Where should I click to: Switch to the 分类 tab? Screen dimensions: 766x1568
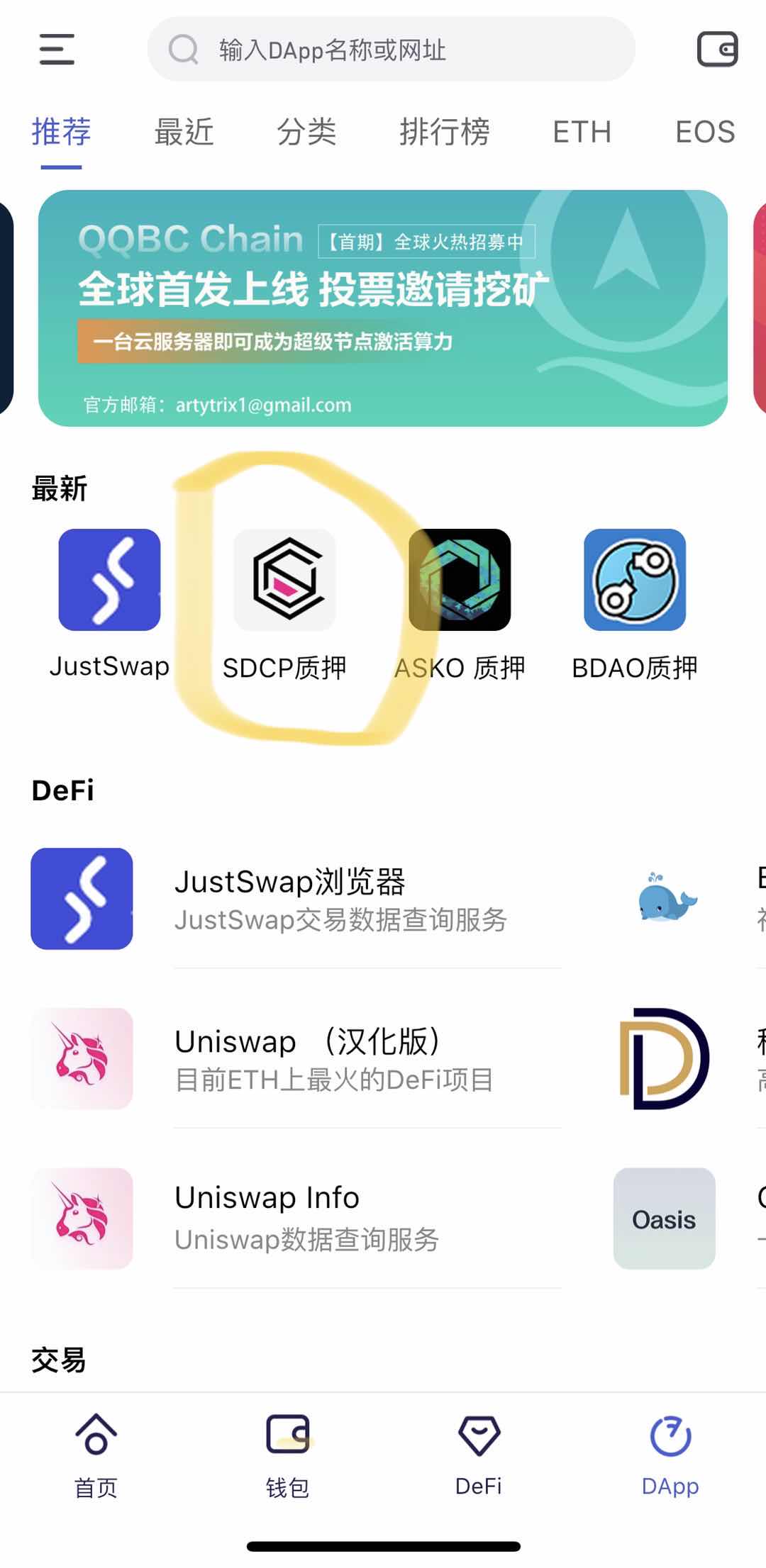(306, 132)
